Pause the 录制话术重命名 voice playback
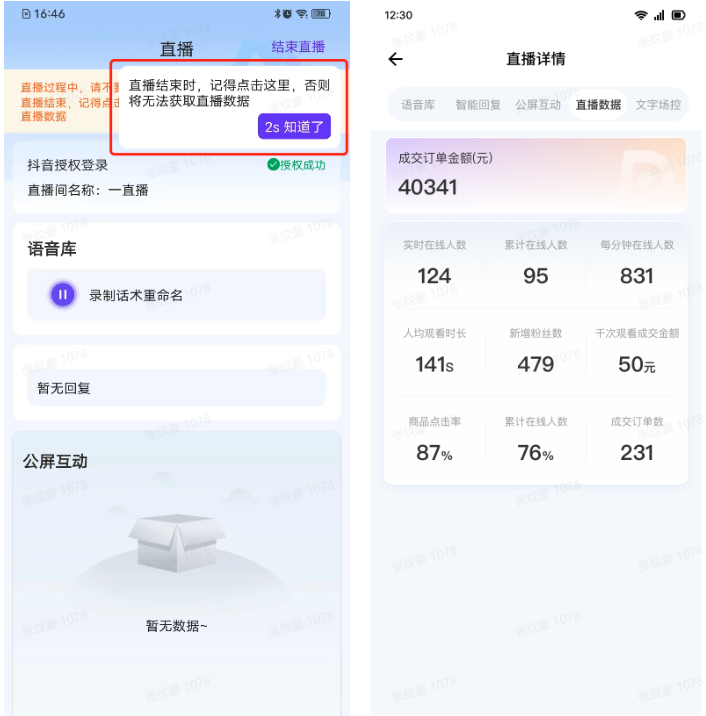 [x=62, y=295]
